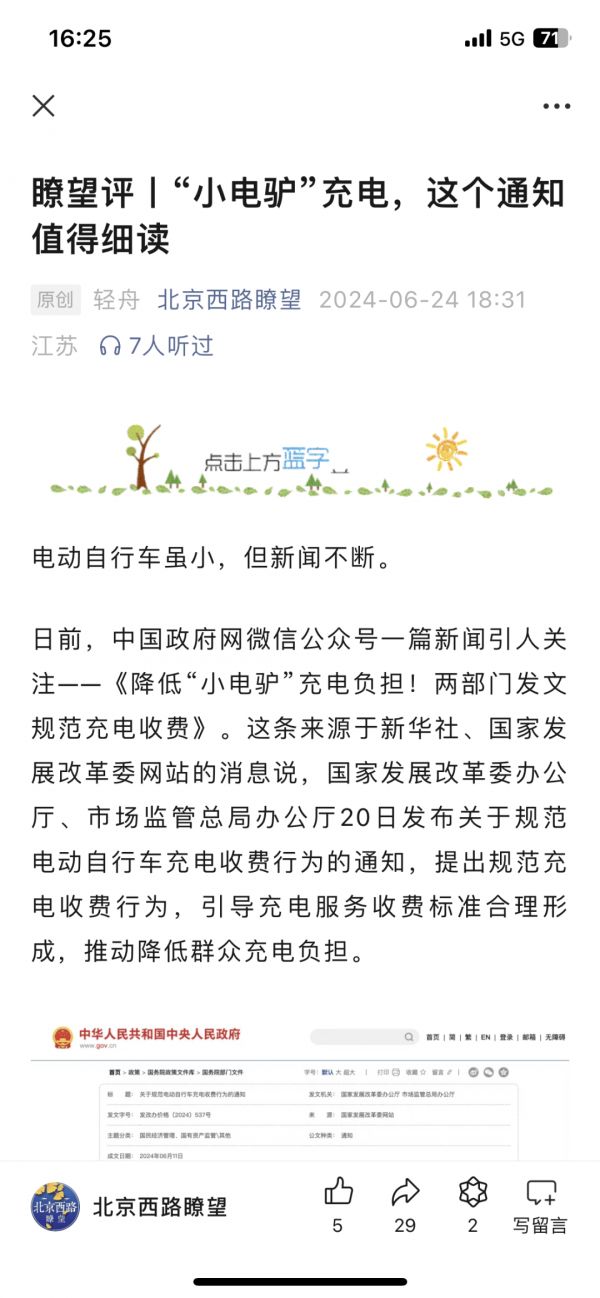
Task: Listen to the article via 7人听过
Action: pyautogui.click(x=157, y=346)
